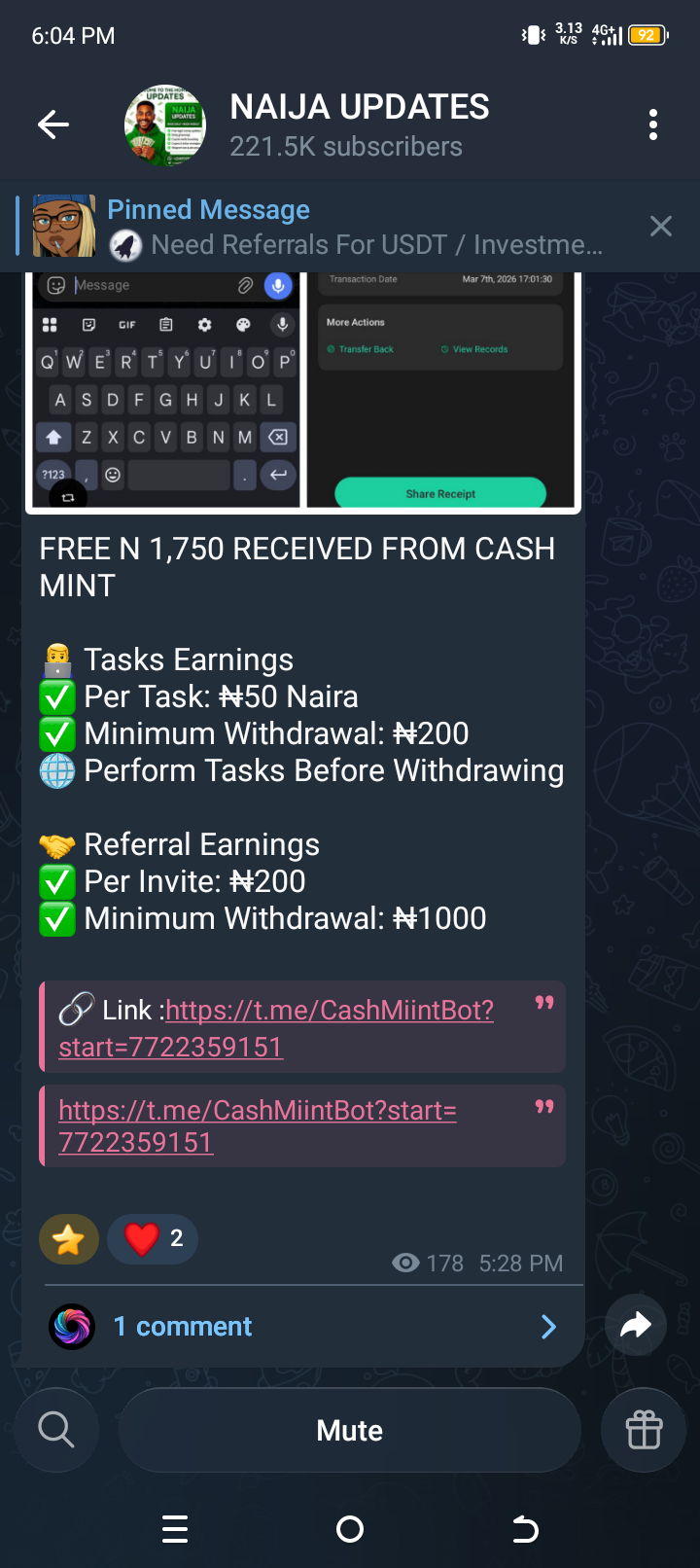Go back from the channel
The height and width of the screenshot is (1568, 700).
coord(53,125)
